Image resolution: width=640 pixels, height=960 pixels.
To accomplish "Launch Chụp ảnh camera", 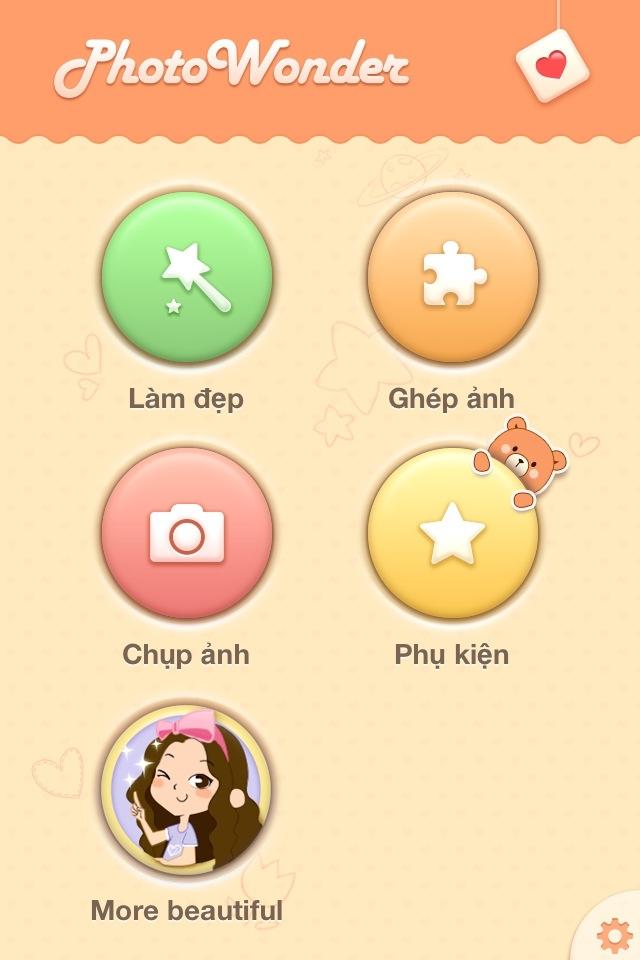I will coord(187,533).
